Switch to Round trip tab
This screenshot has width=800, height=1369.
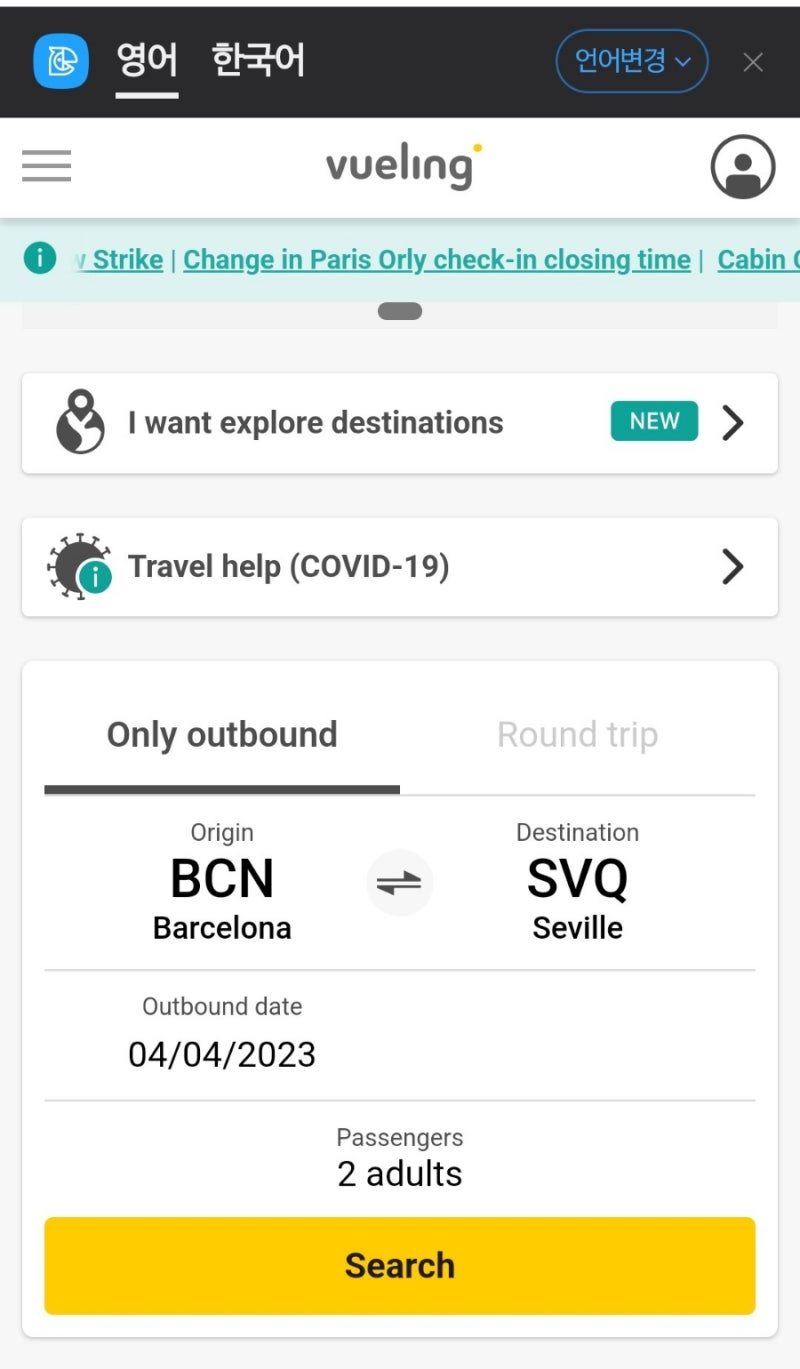(577, 735)
